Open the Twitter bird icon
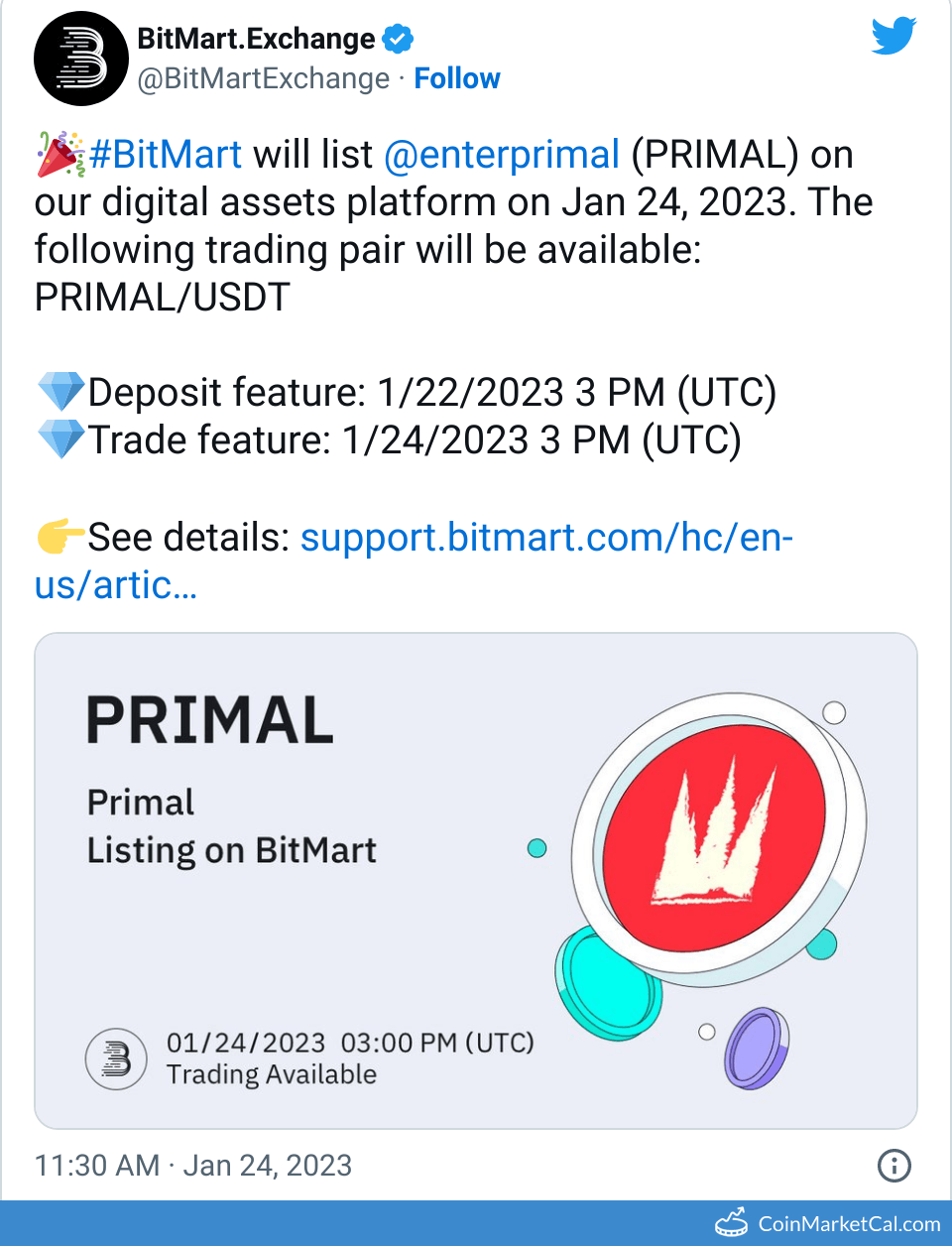 coord(892,37)
